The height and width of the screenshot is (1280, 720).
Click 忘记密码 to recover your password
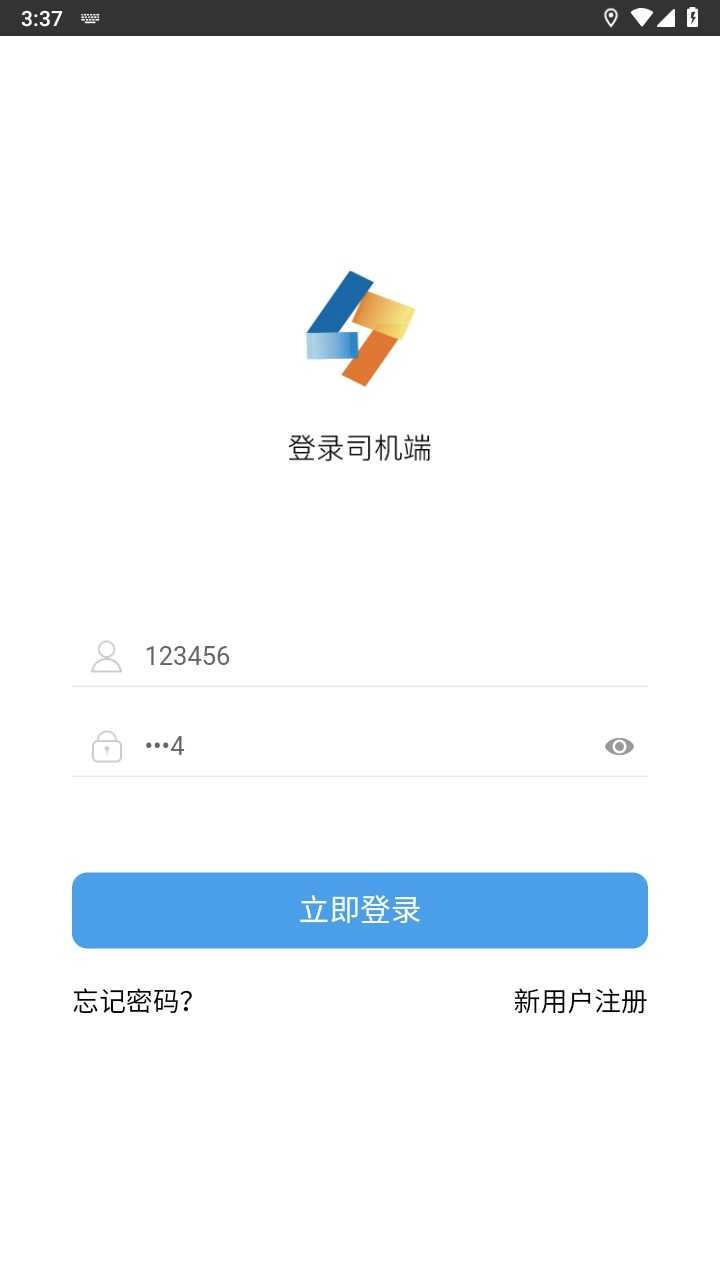pos(132,1001)
